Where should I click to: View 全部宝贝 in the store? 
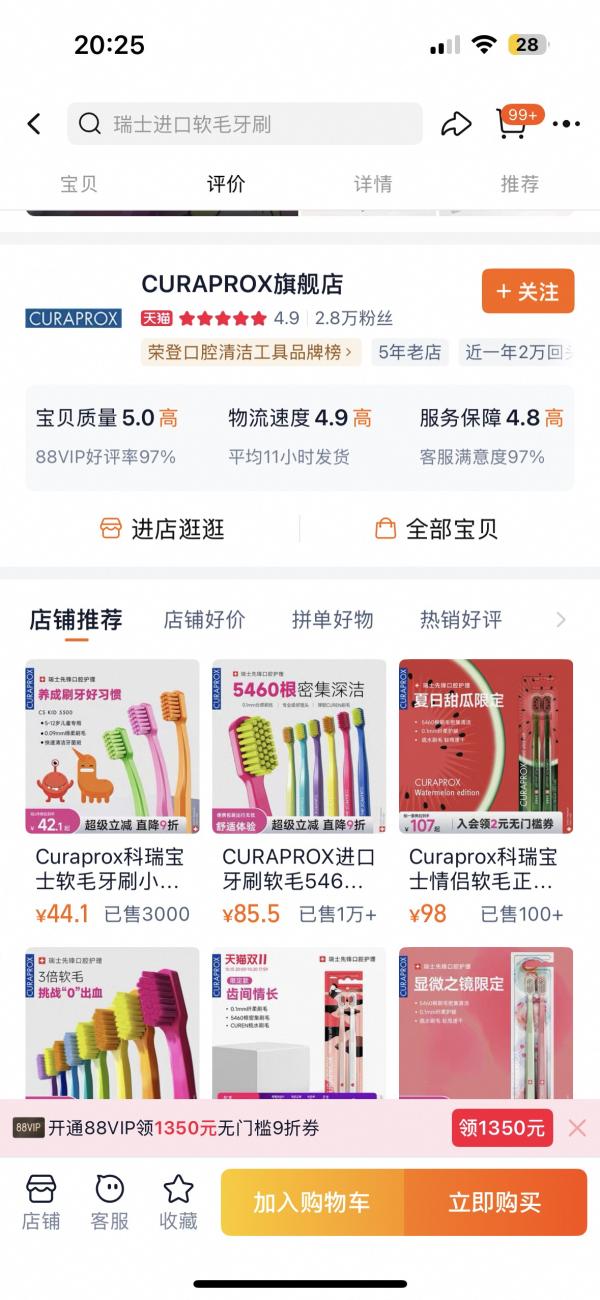(436, 529)
